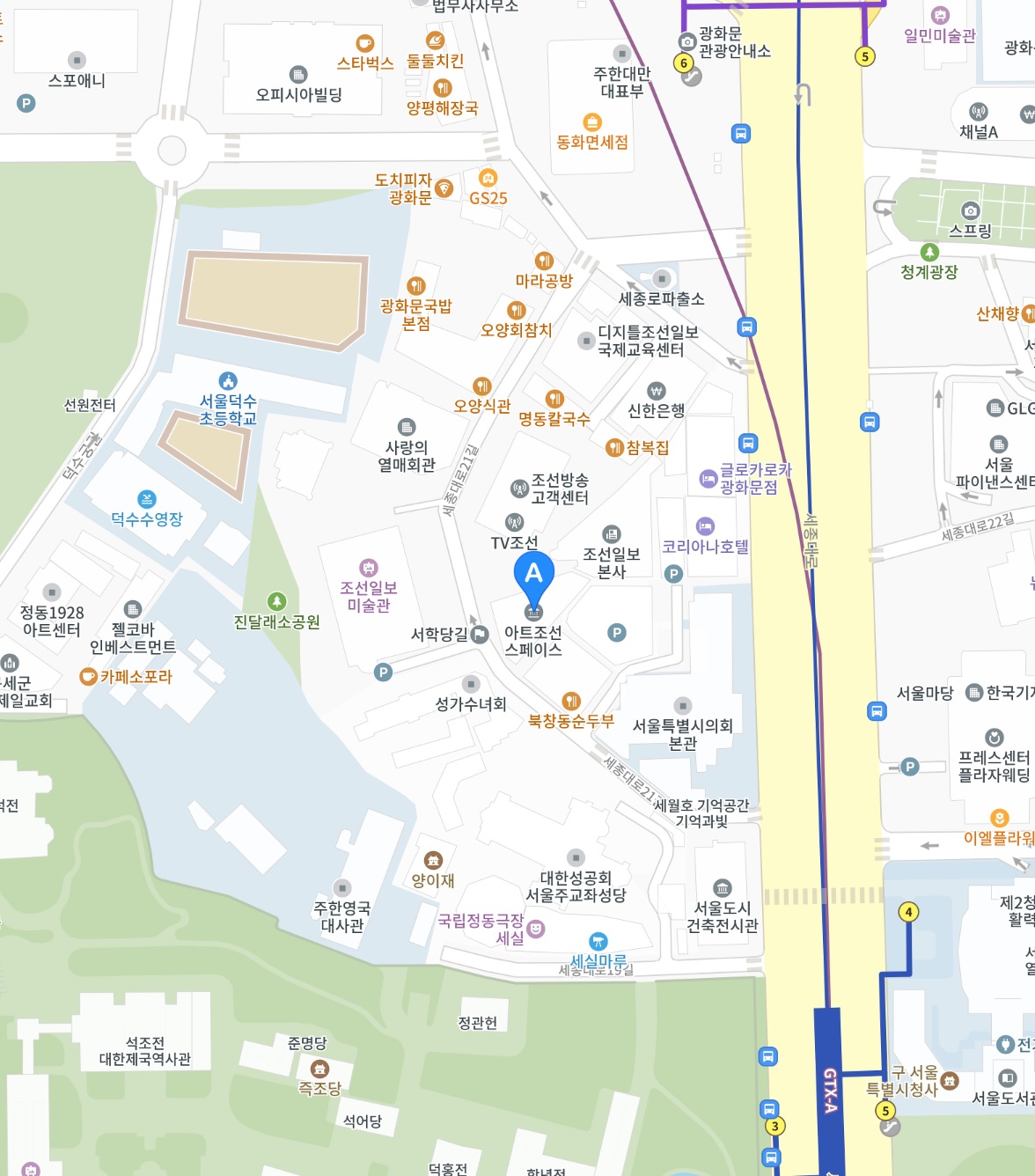Tap the 북창동순두부 restaurant marker
Image resolution: width=1035 pixels, height=1176 pixels.
click(x=571, y=702)
